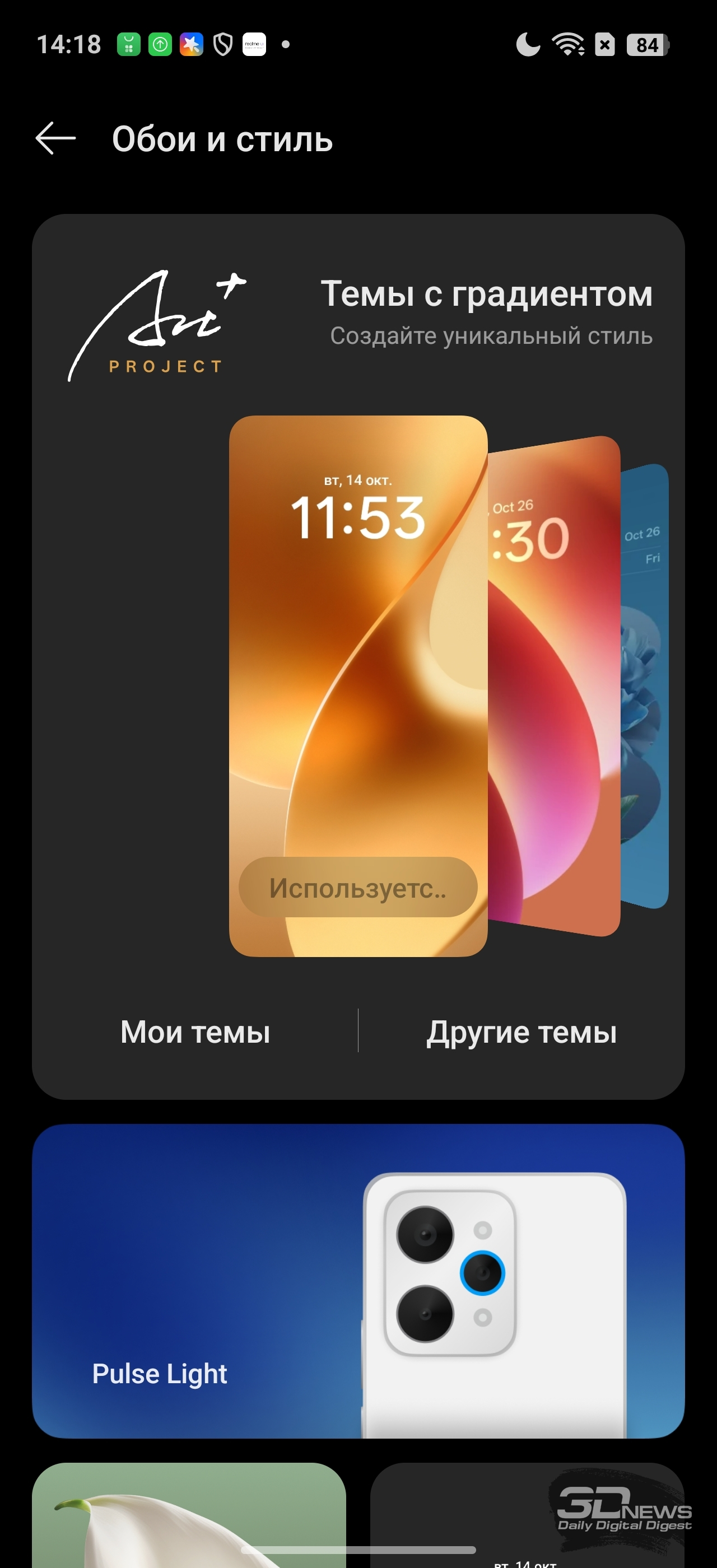The width and height of the screenshot is (717, 1568).
Task: Open Другие темы section
Action: pos(521,1032)
